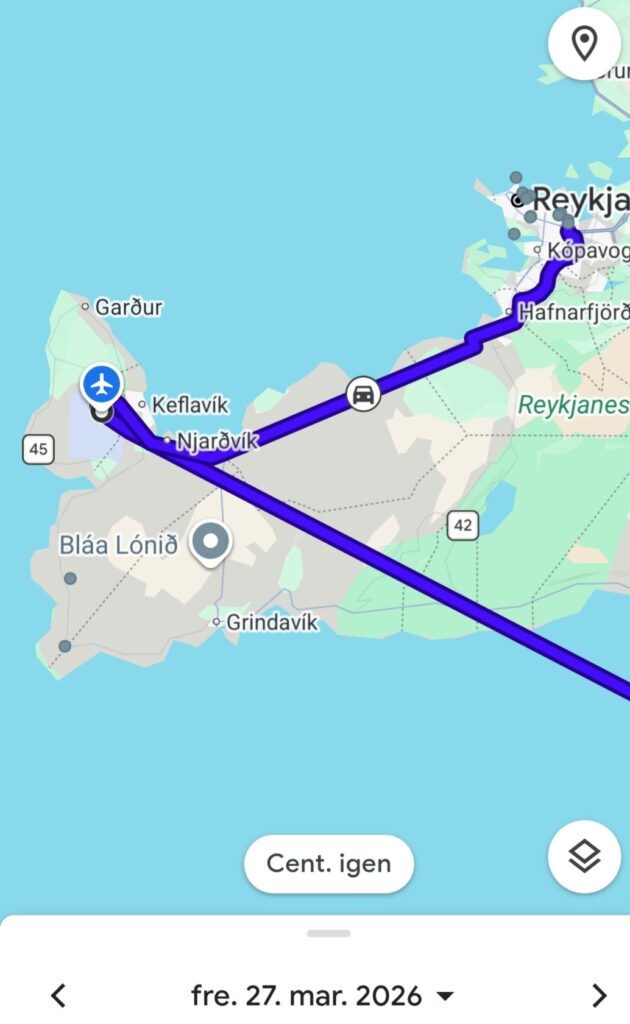Image resolution: width=630 pixels, height=1024 pixels.
Task: Open the date picker for 27. mar. 2026
Action: point(322,995)
